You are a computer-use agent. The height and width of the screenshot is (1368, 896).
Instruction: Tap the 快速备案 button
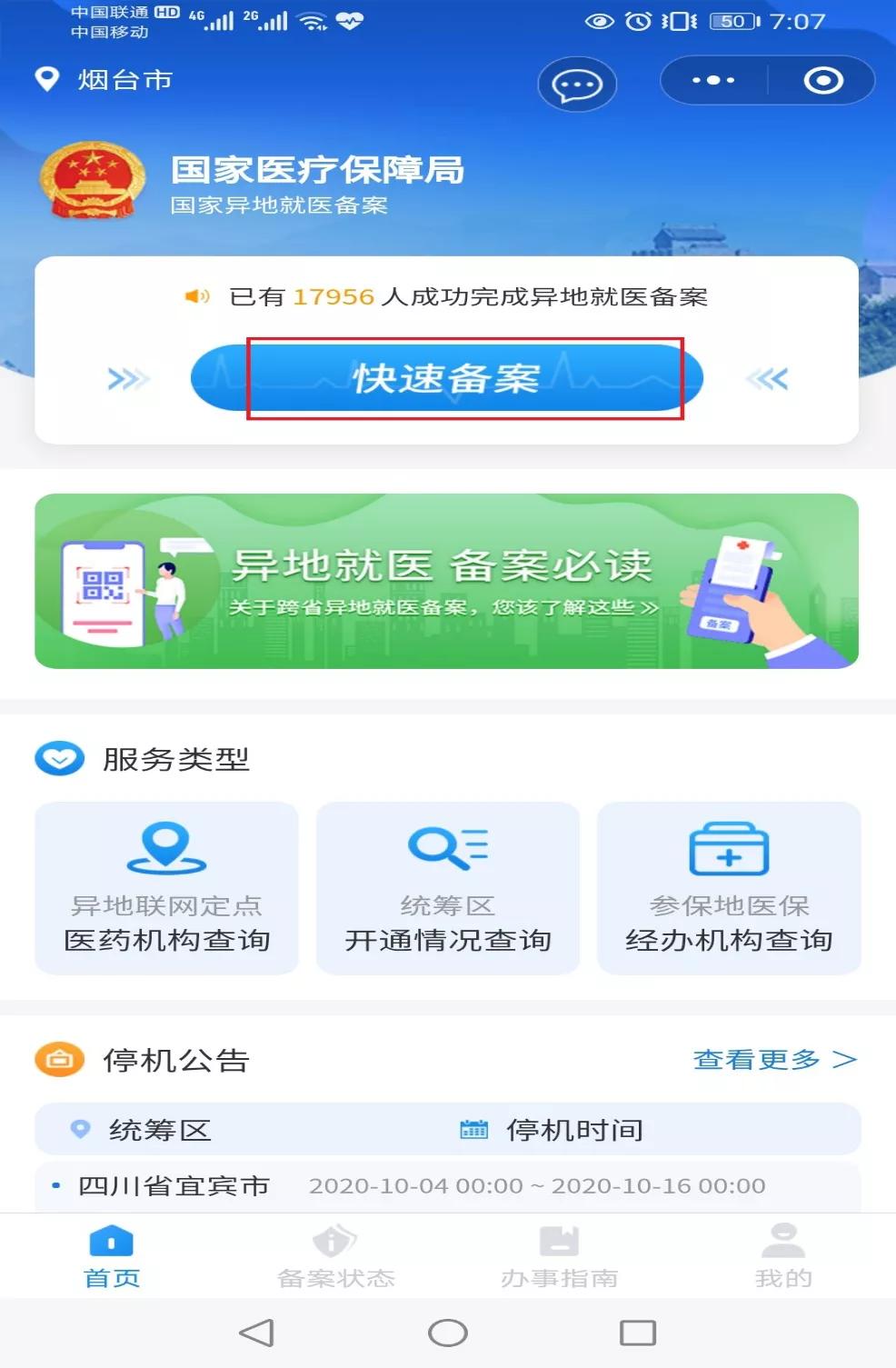click(x=446, y=378)
